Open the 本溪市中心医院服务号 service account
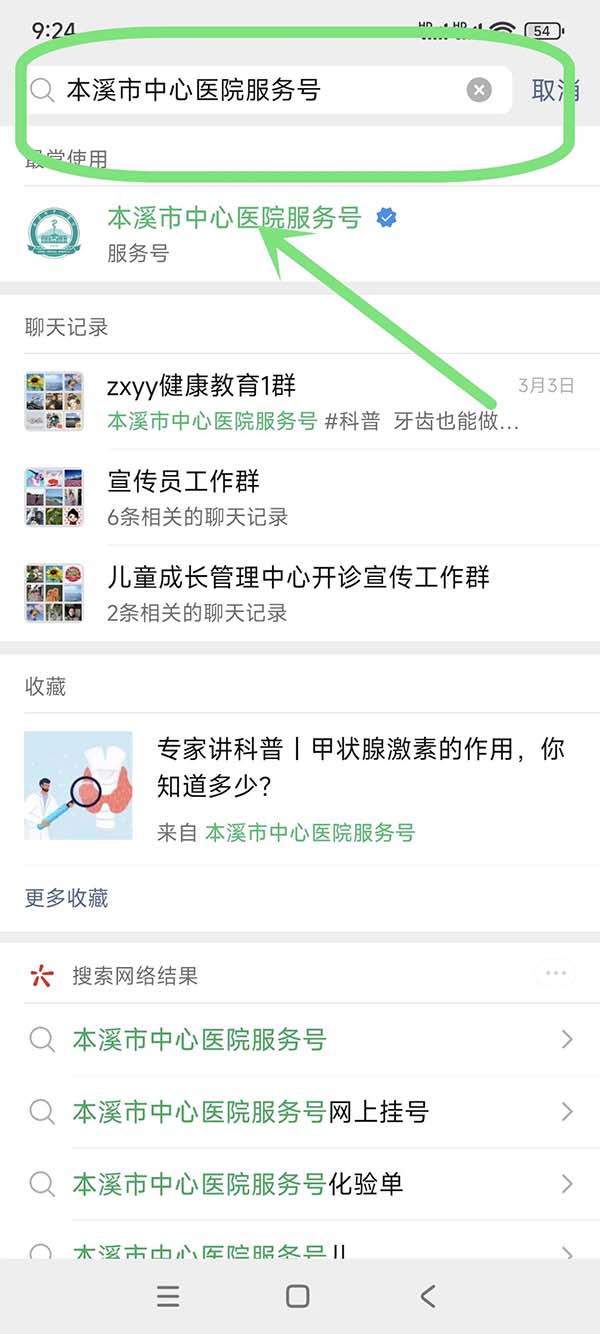The image size is (600, 1334). [234, 233]
